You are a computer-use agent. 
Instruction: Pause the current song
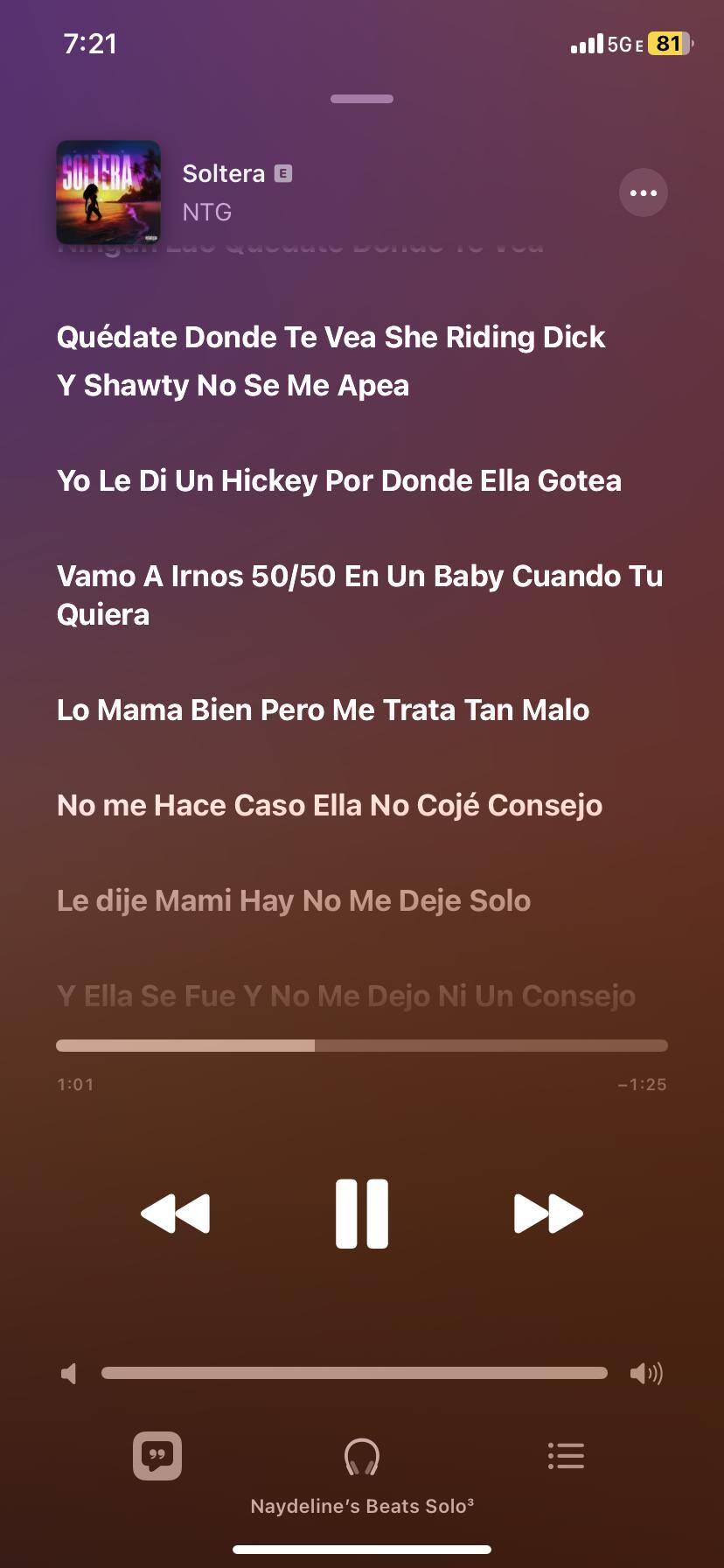[x=361, y=1214]
